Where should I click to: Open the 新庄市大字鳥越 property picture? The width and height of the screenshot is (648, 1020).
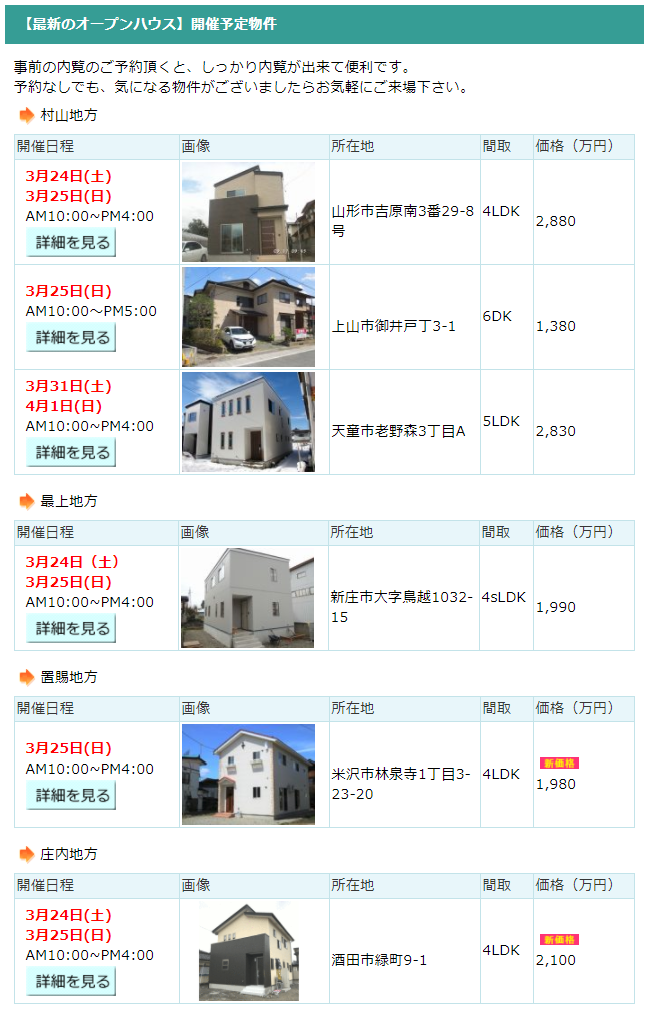pos(247,598)
